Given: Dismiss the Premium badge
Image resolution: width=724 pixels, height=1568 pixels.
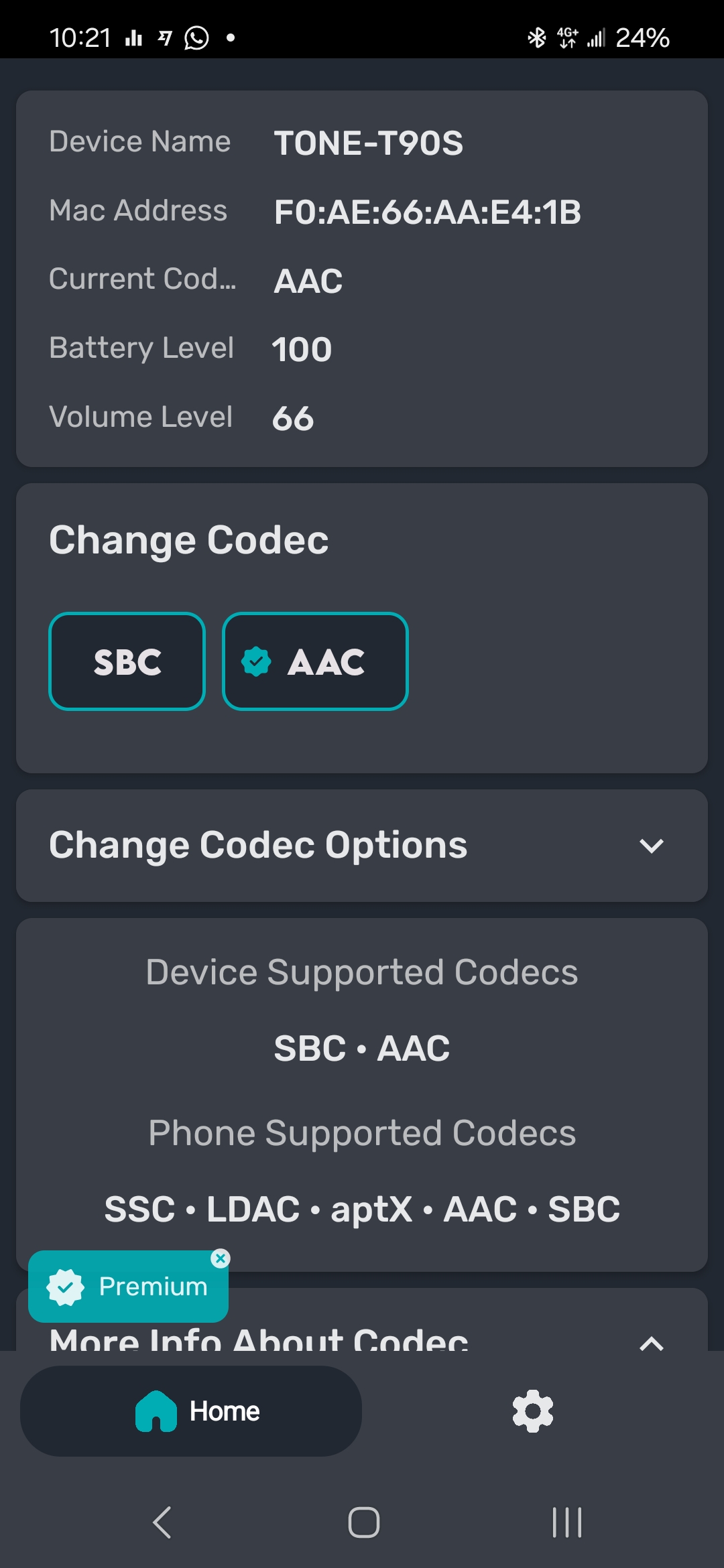Looking at the screenshot, I should point(221,1258).
